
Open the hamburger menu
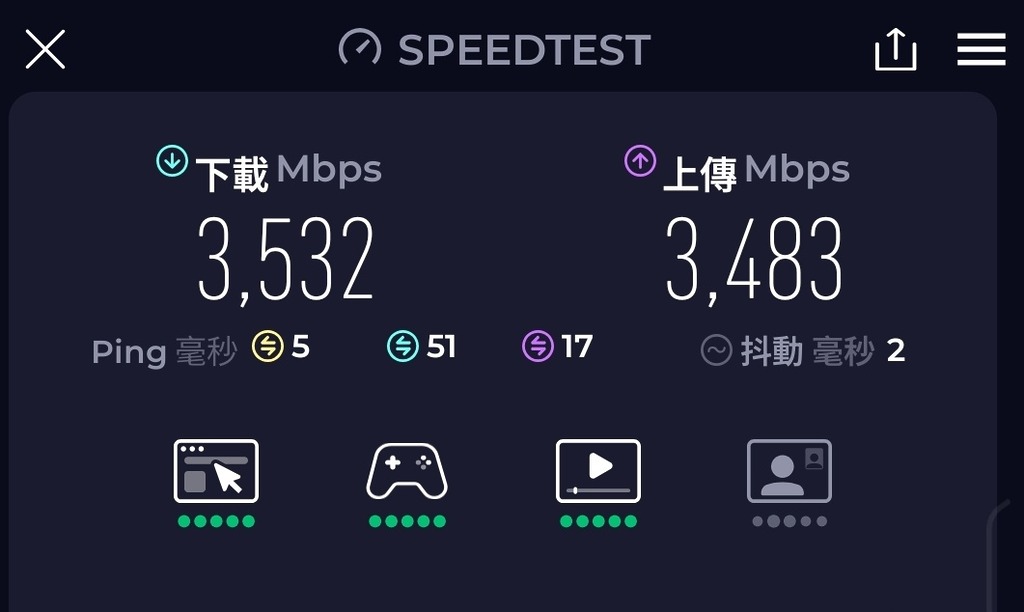tap(980, 49)
